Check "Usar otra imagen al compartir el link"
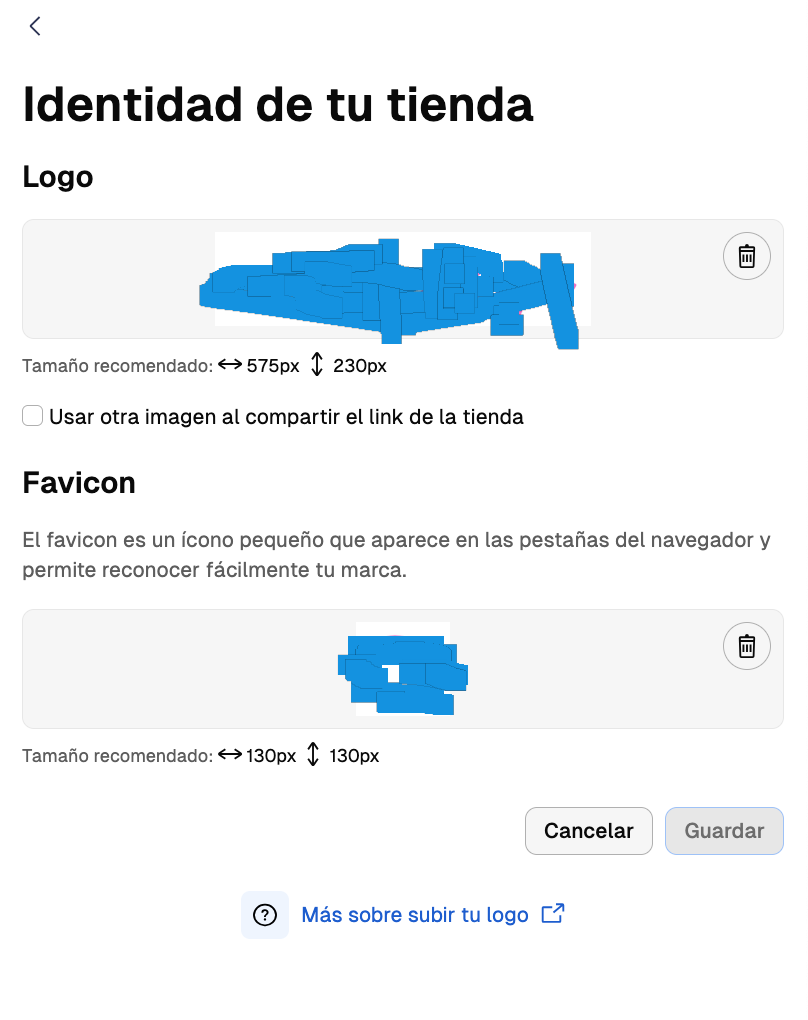Image resolution: width=808 pixels, height=1020 pixels. click(33, 416)
